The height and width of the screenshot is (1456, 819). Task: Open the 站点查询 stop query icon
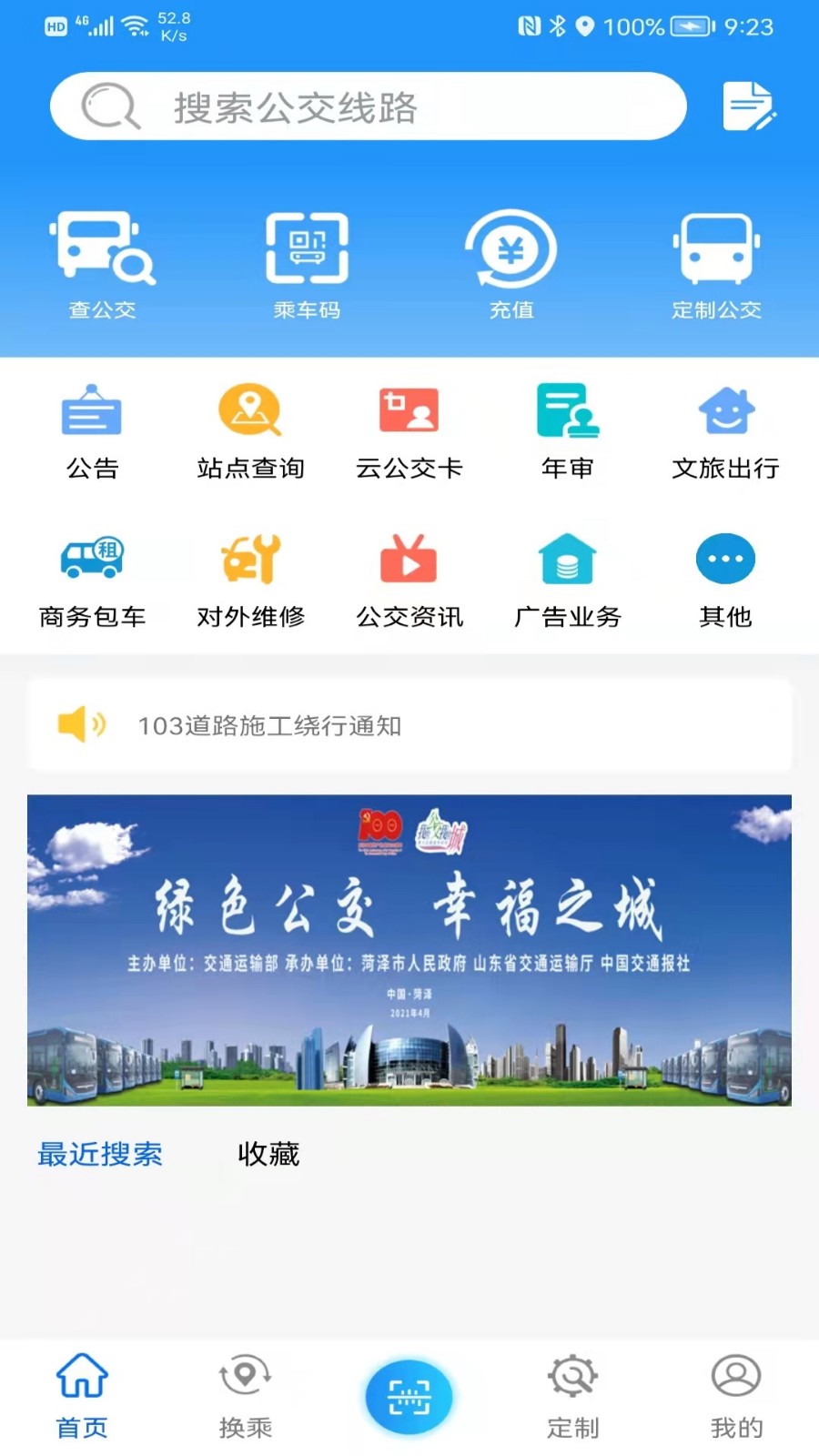(x=250, y=428)
